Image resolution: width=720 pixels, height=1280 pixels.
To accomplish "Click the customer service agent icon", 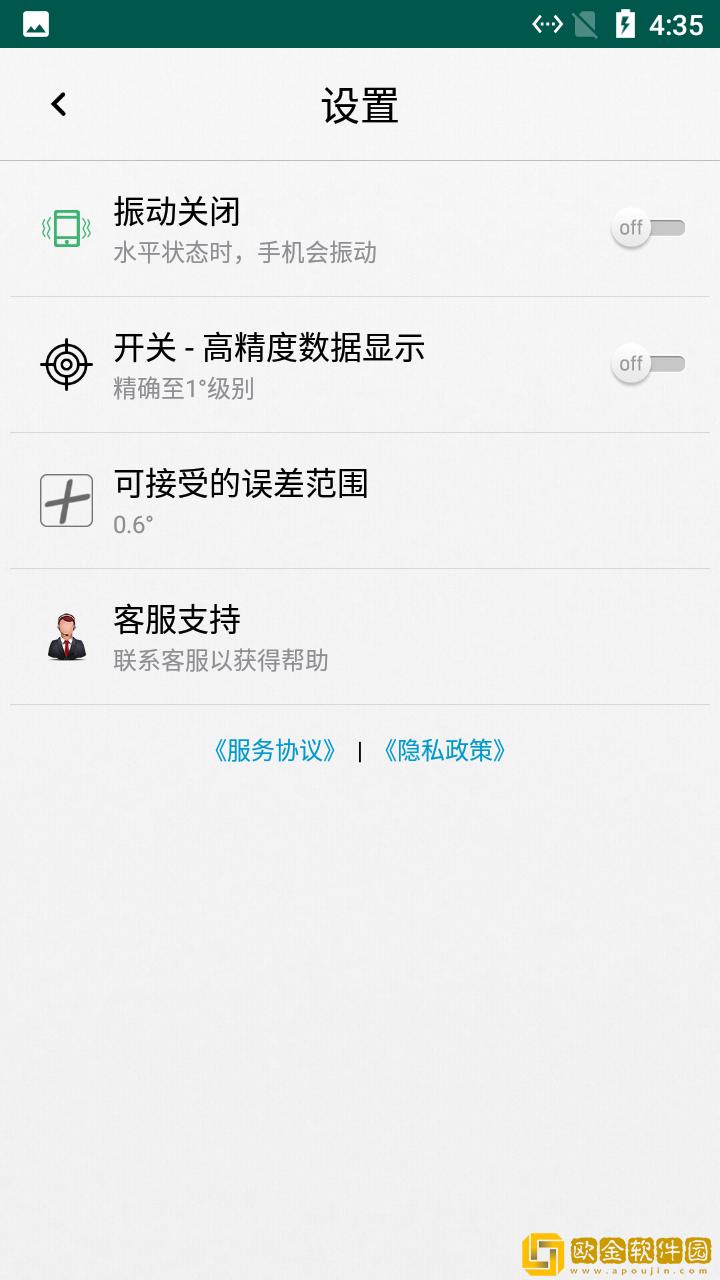I will point(66,636).
